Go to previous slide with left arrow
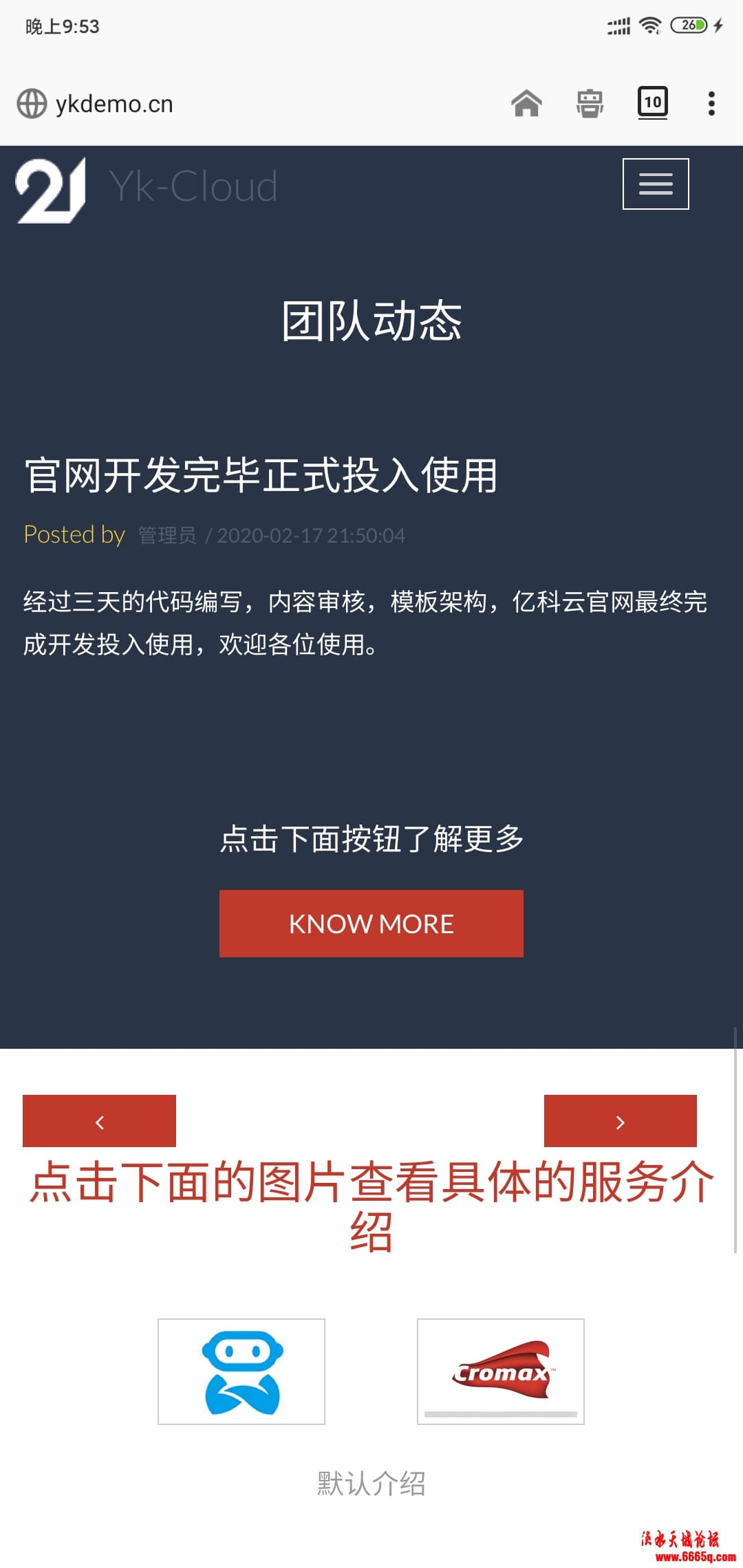The image size is (743, 1568). tap(99, 1121)
